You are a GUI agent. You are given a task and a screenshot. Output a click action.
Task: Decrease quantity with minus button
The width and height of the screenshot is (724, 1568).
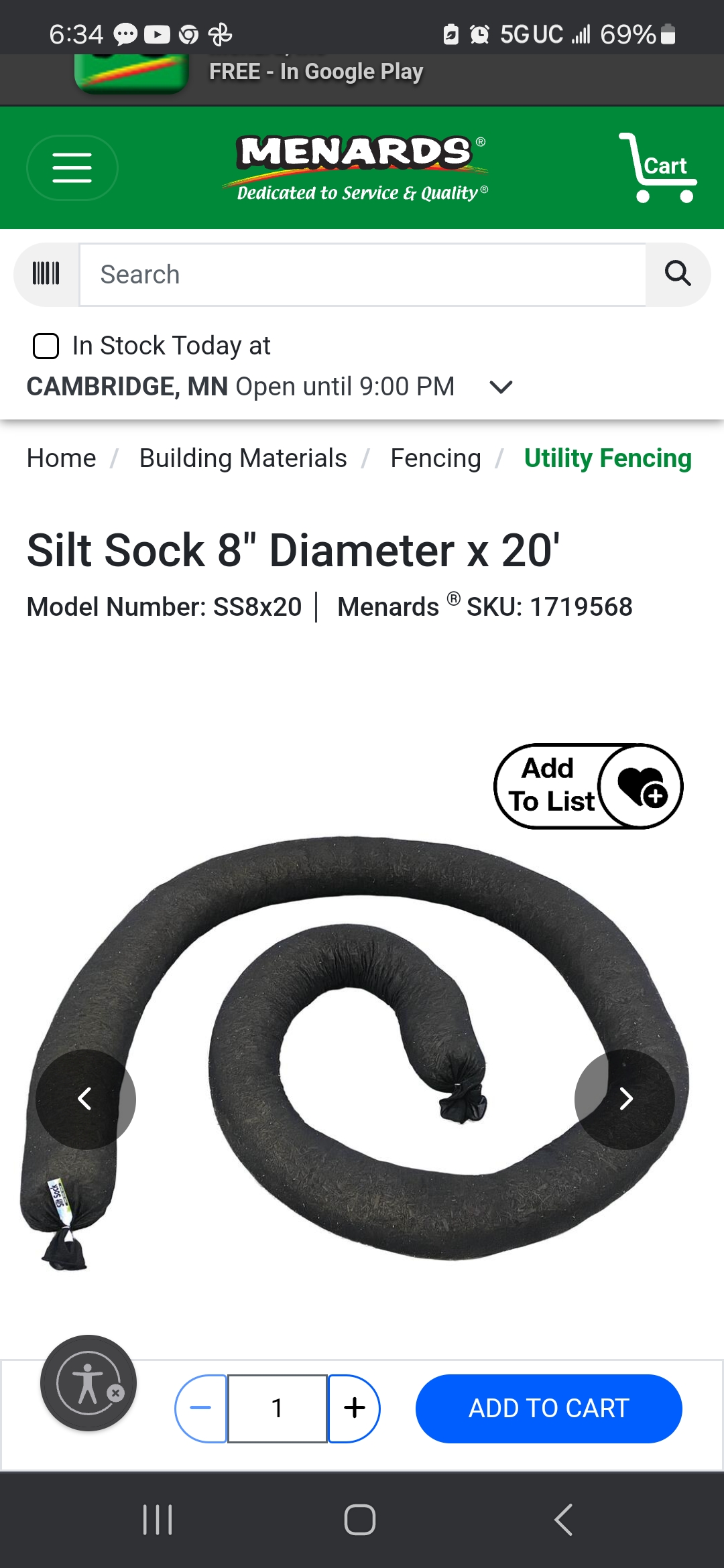point(201,1408)
